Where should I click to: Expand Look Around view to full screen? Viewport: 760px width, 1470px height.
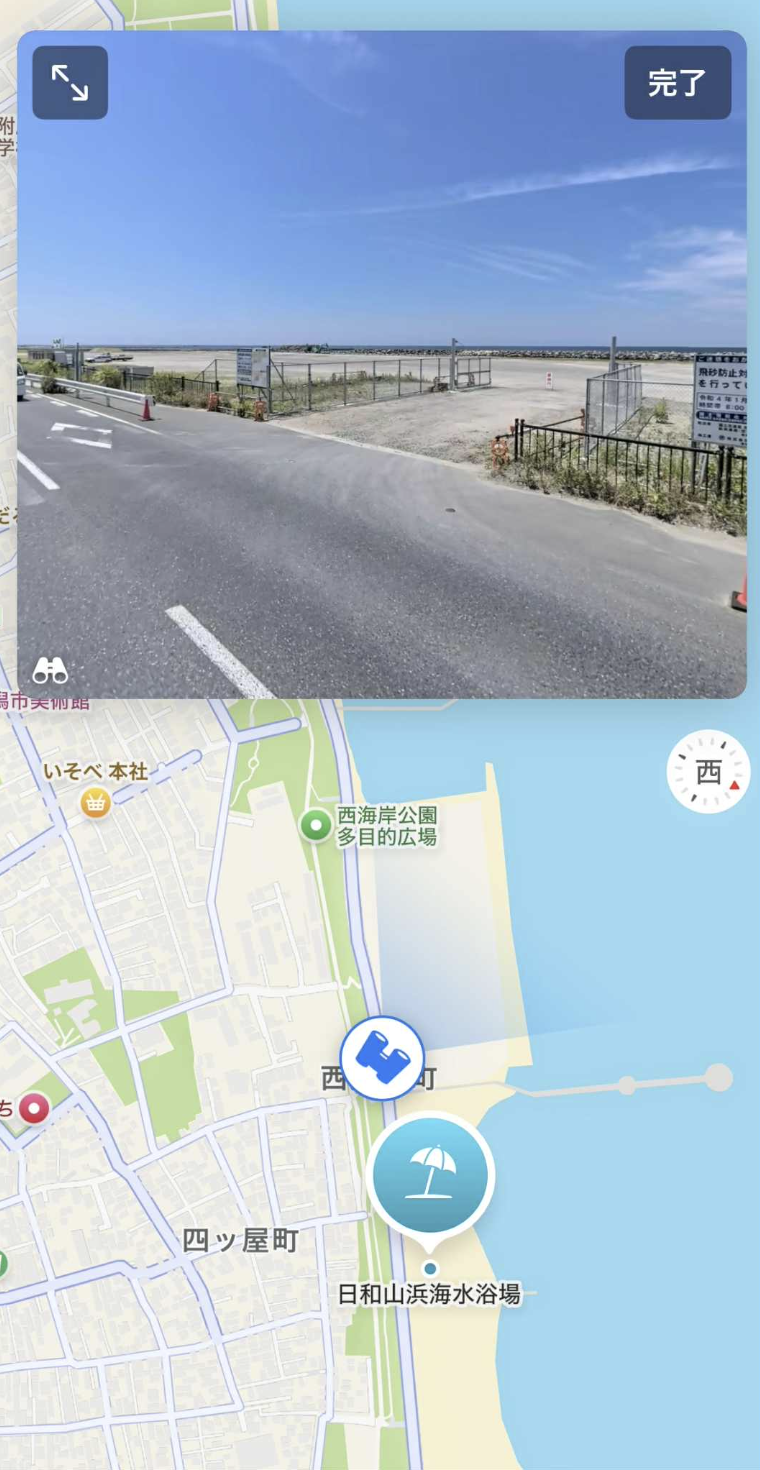[x=70, y=83]
